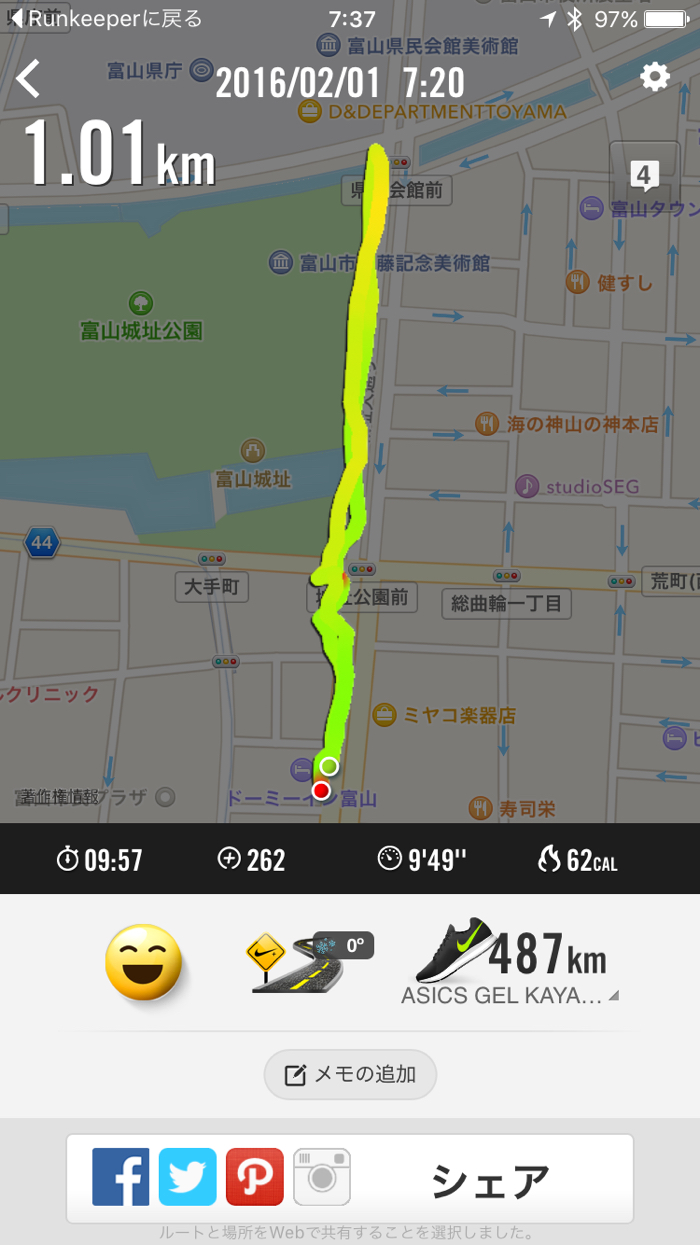Pin the run to Pinterest
Screen dimensions: 700x1245
pos(255,1177)
